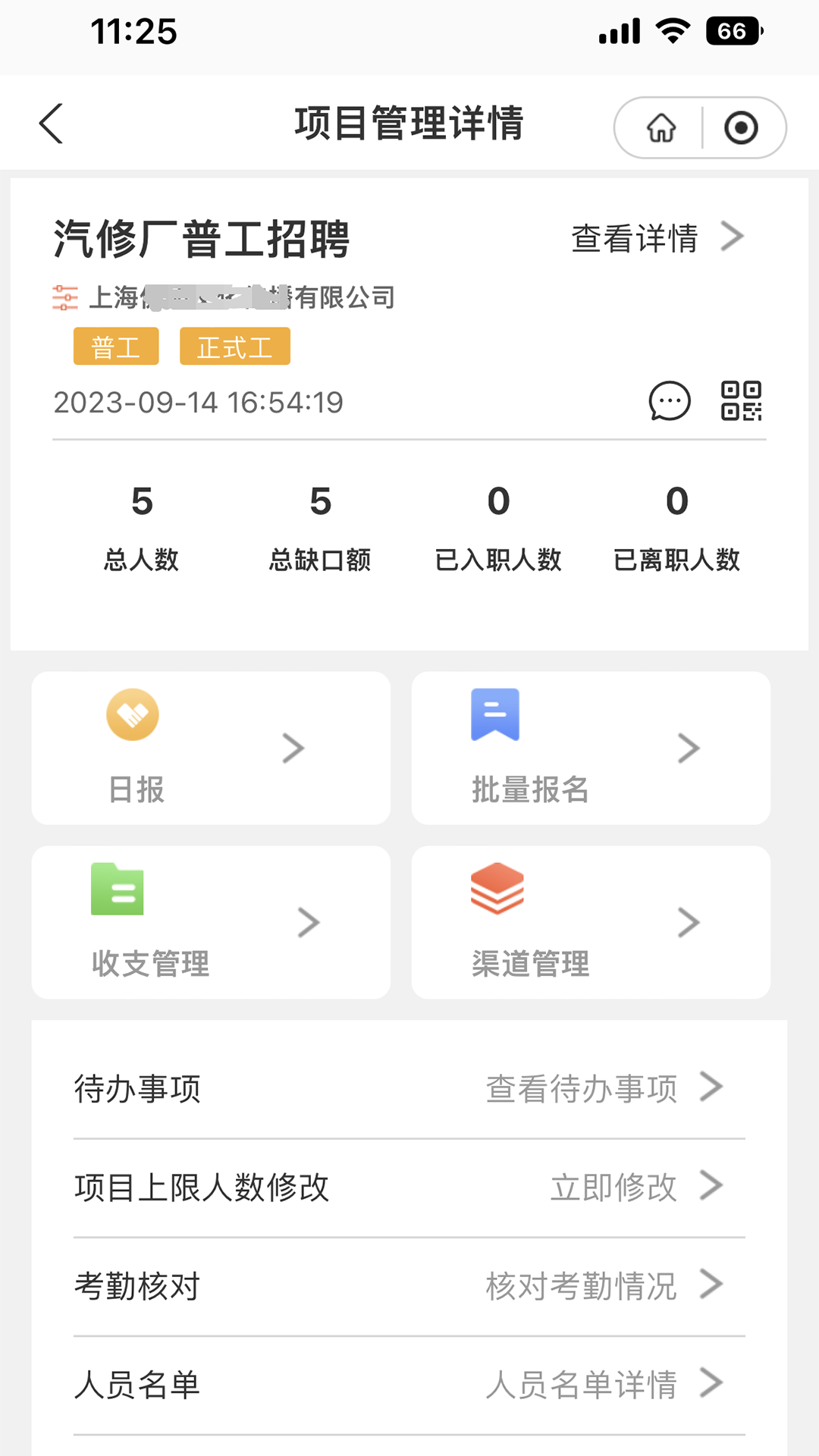Screen dimensions: 819x1456
Task: Tap the battery indicator showing 66
Action: coord(732,30)
